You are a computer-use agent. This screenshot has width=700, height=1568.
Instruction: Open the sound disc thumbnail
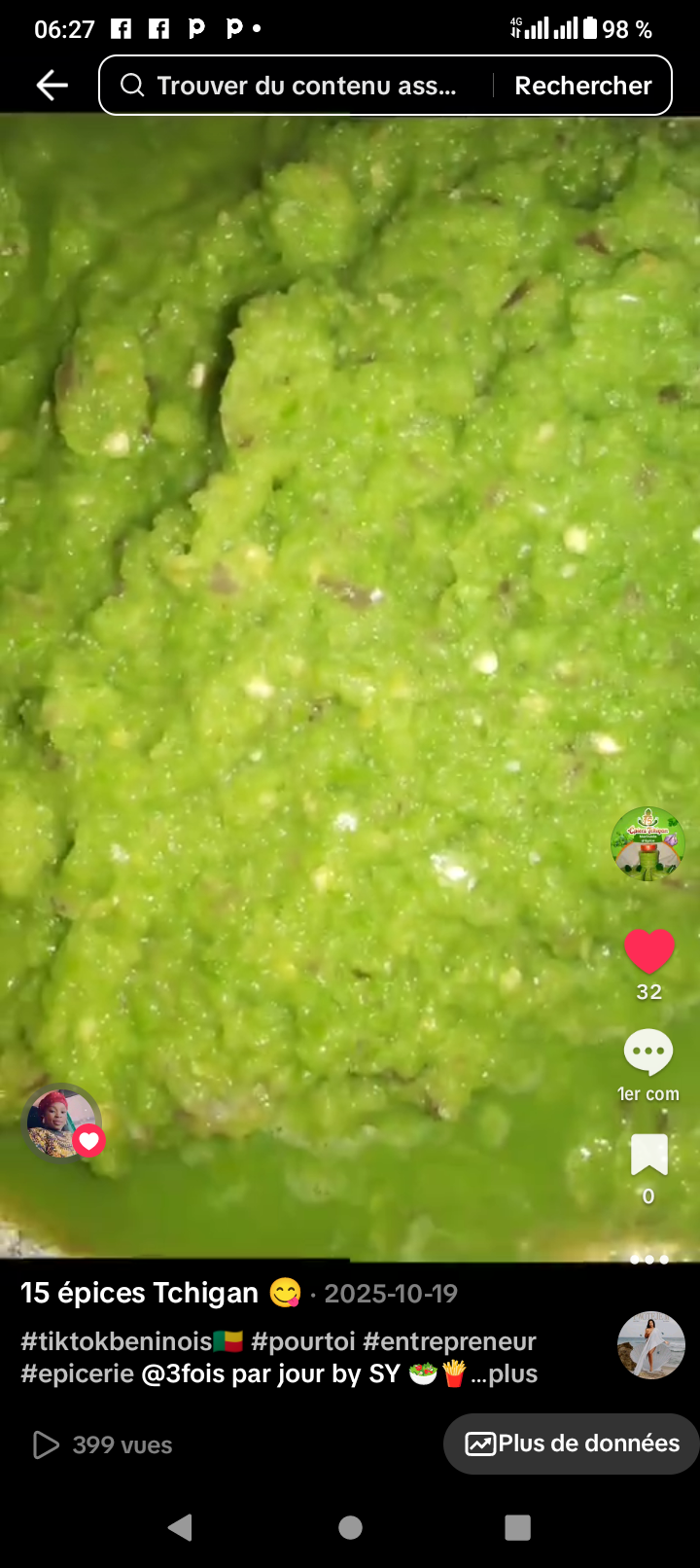(x=650, y=1345)
